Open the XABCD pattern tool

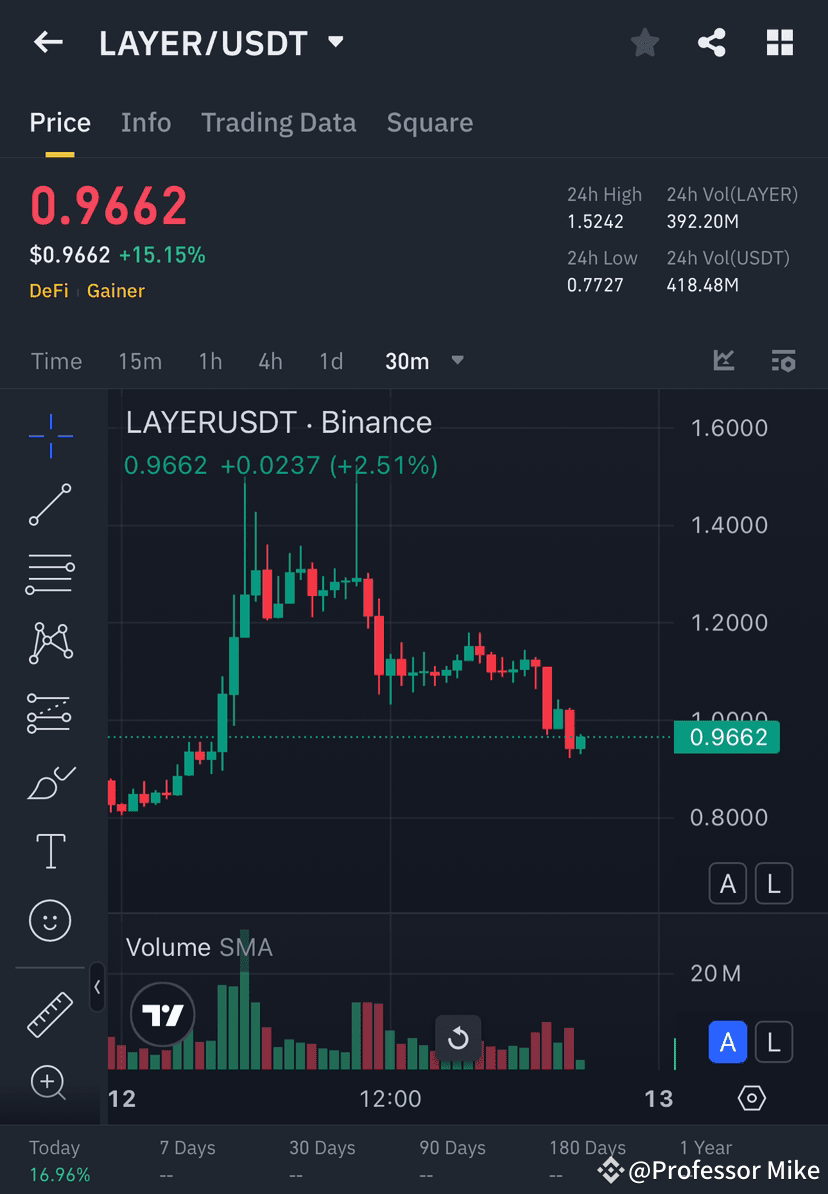49,644
